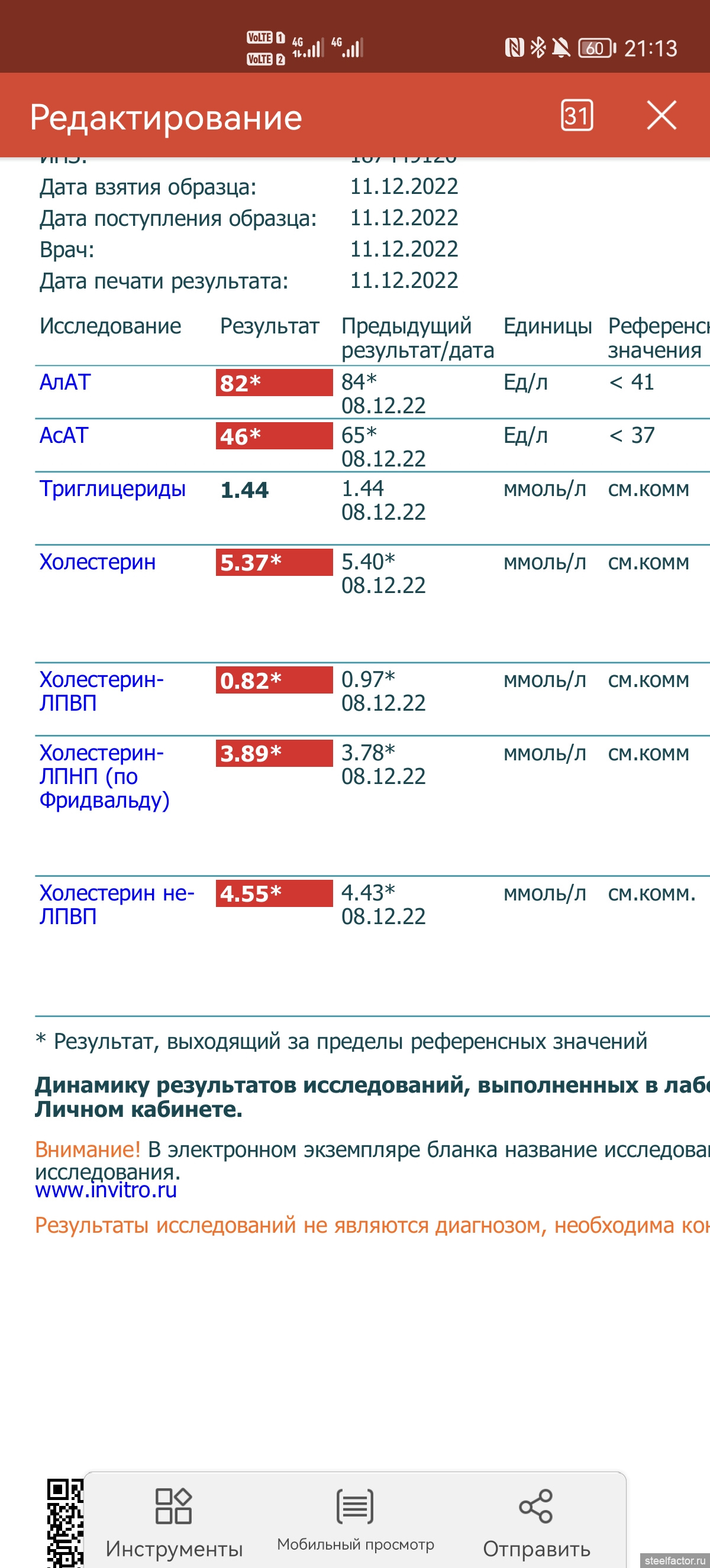Open the АсАТ test link
This screenshot has height=1568, width=710.
[x=64, y=435]
